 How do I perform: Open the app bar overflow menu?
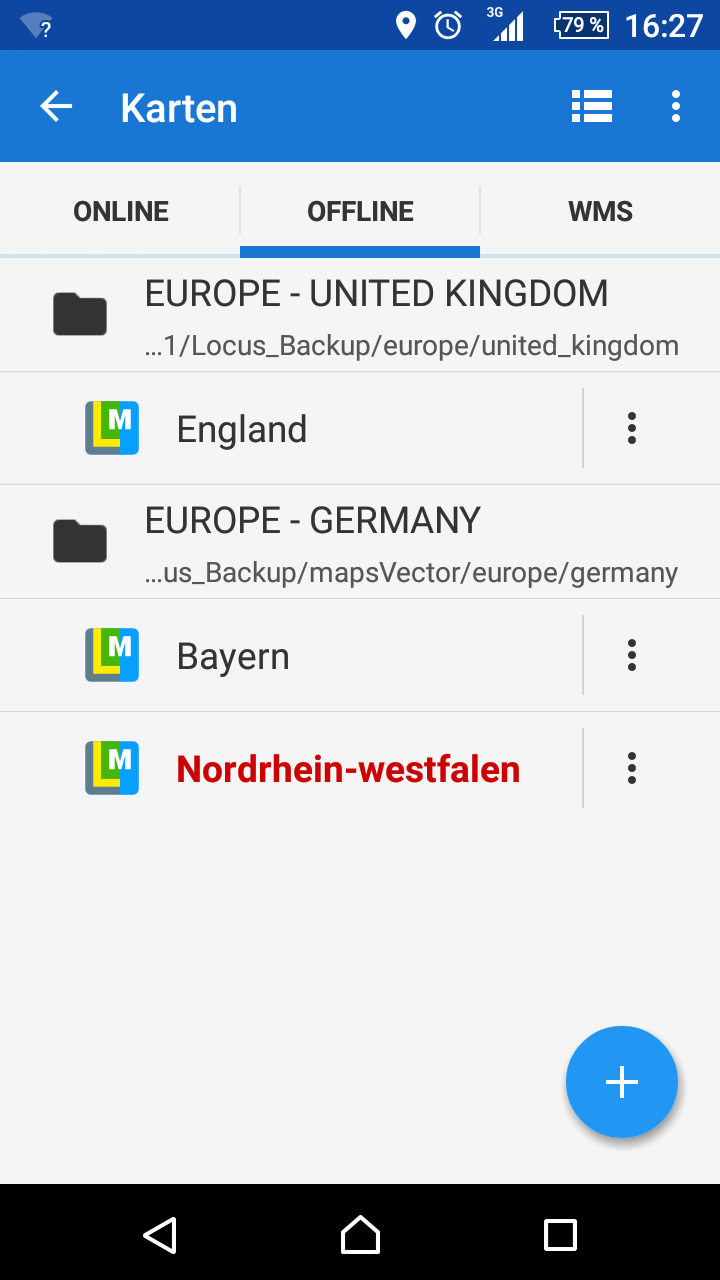[x=676, y=107]
